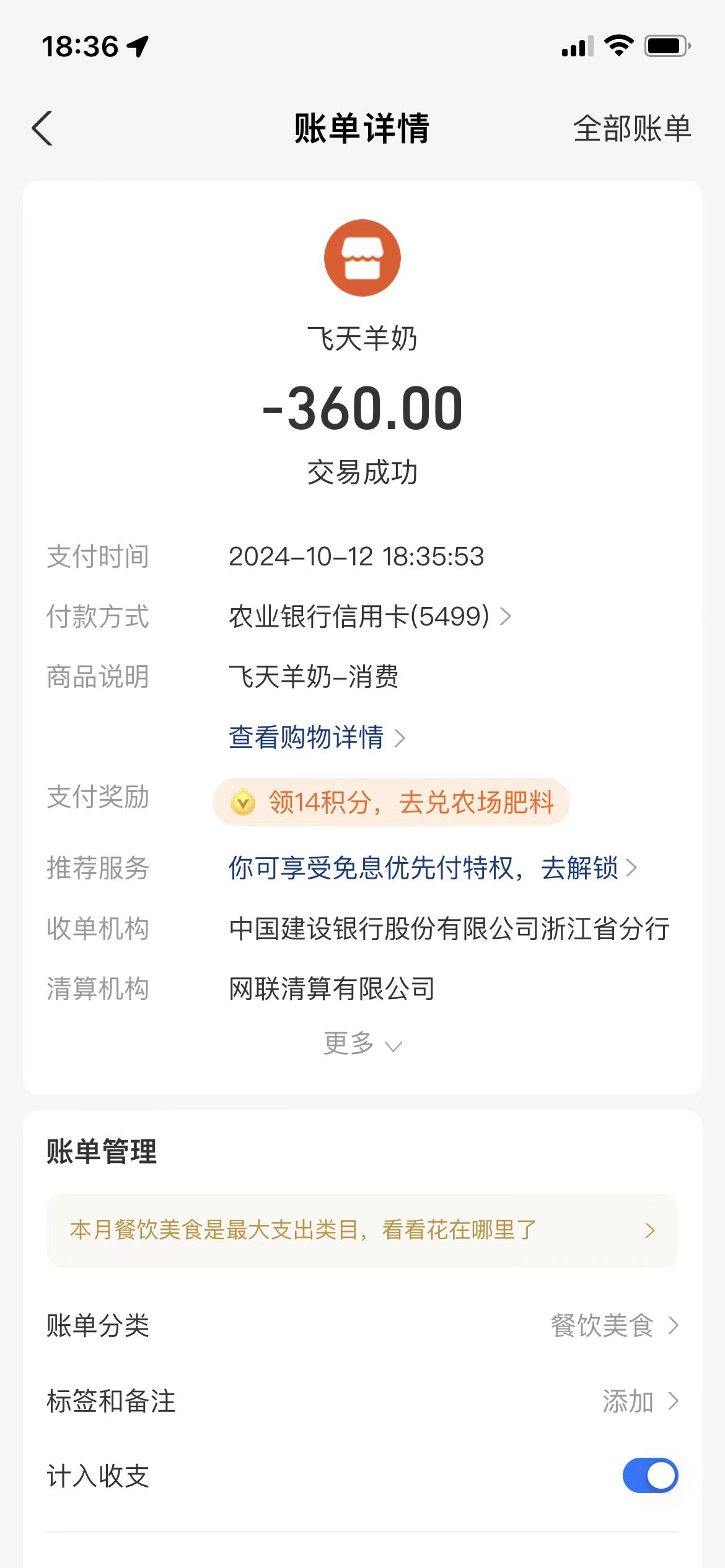This screenshot has height=1568, width=725.
Task: Open 农业银行信用卡(5499) payment method
Action: (369, 616)
